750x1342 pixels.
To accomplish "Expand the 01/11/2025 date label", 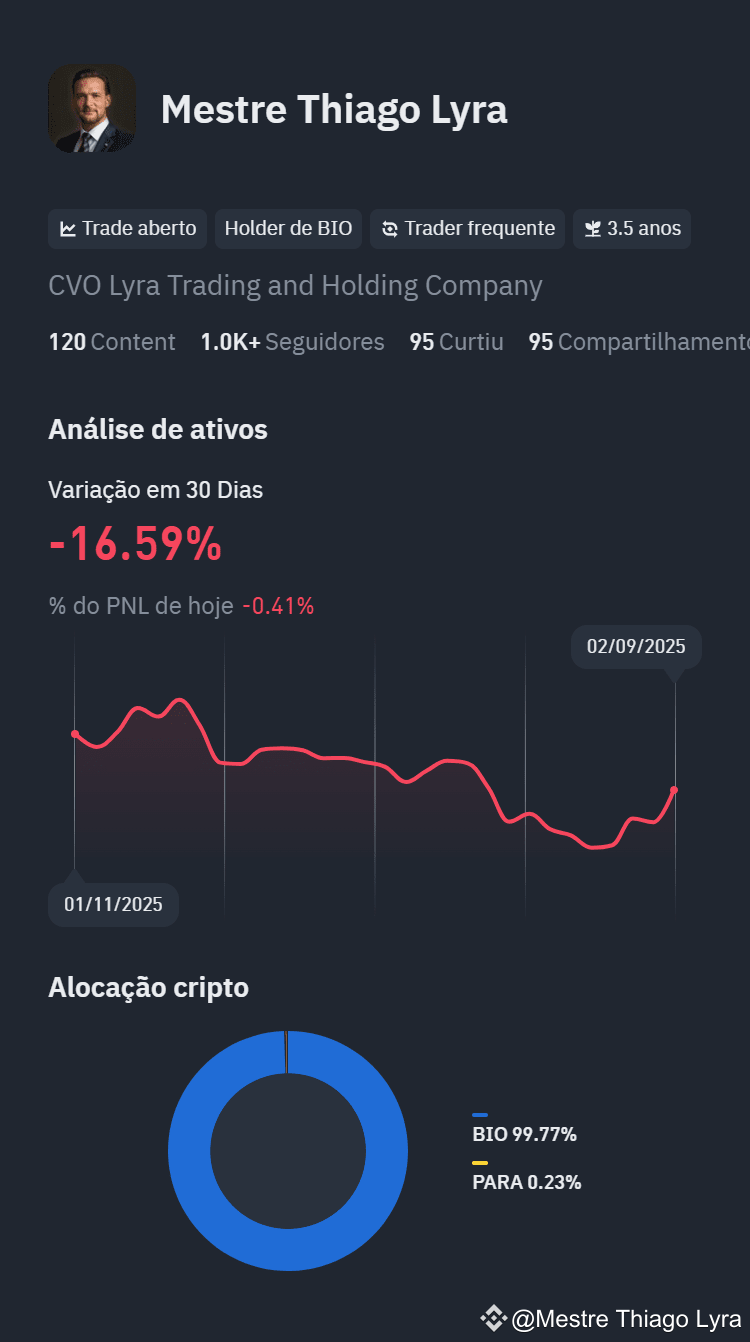I will pos(113,904).
